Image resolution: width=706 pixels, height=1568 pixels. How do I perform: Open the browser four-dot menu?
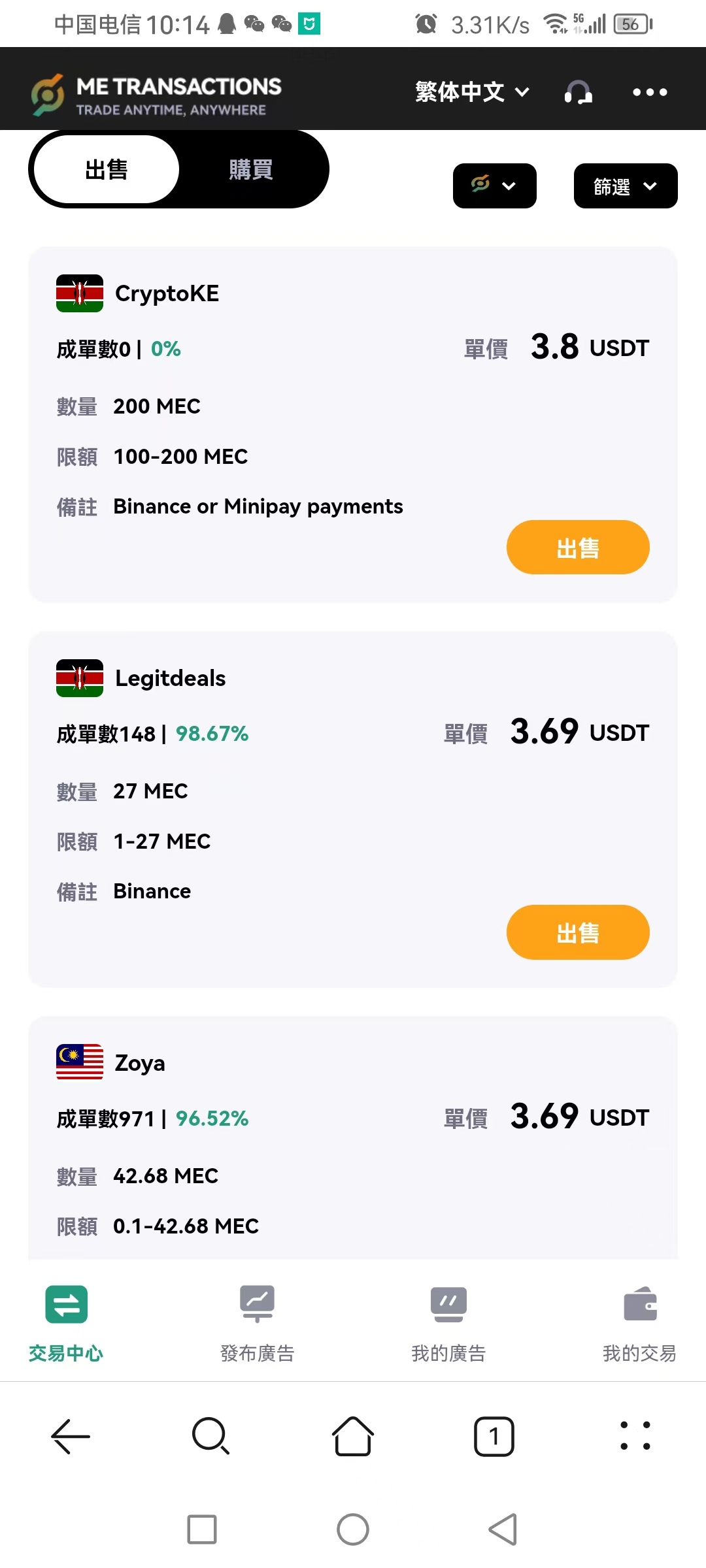tap(635, 1436)
